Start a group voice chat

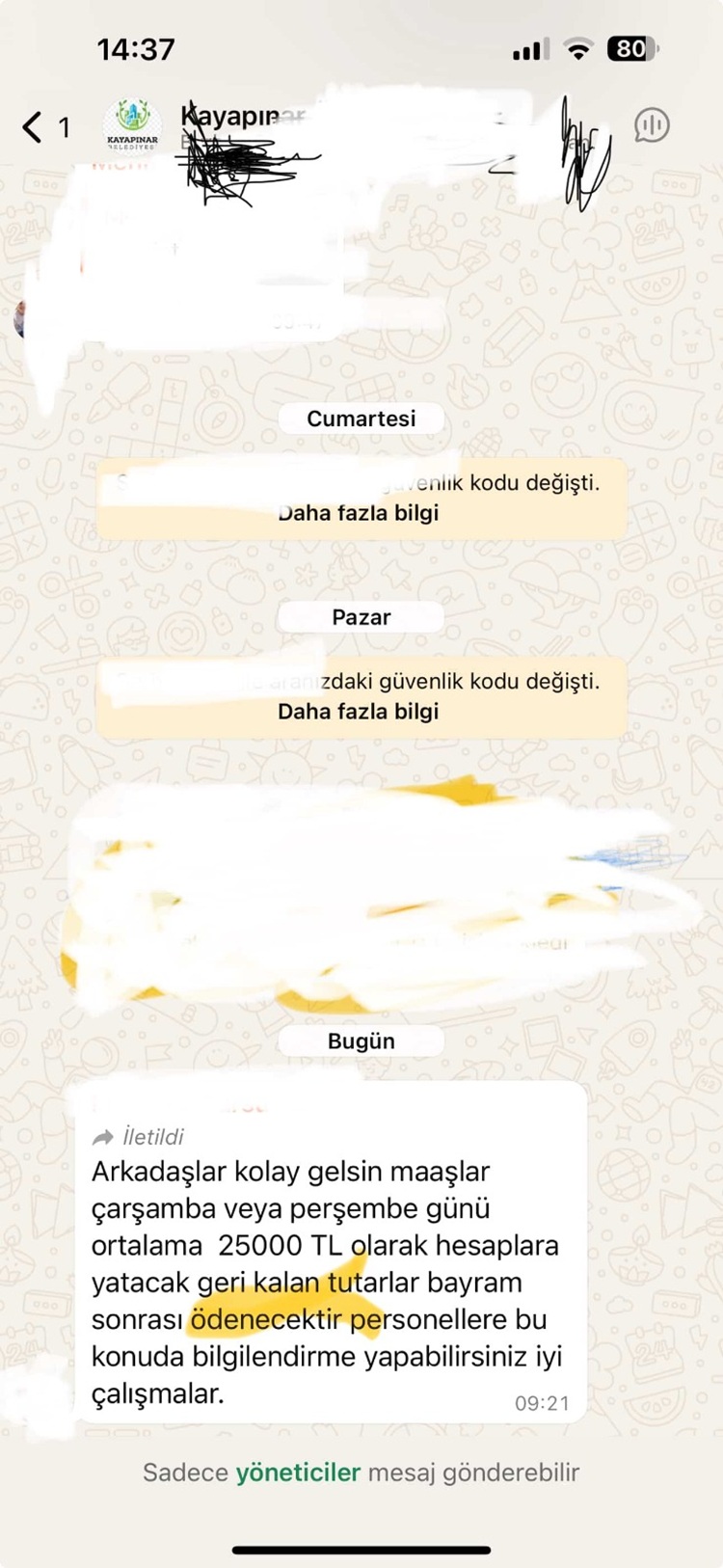[652, 124]
